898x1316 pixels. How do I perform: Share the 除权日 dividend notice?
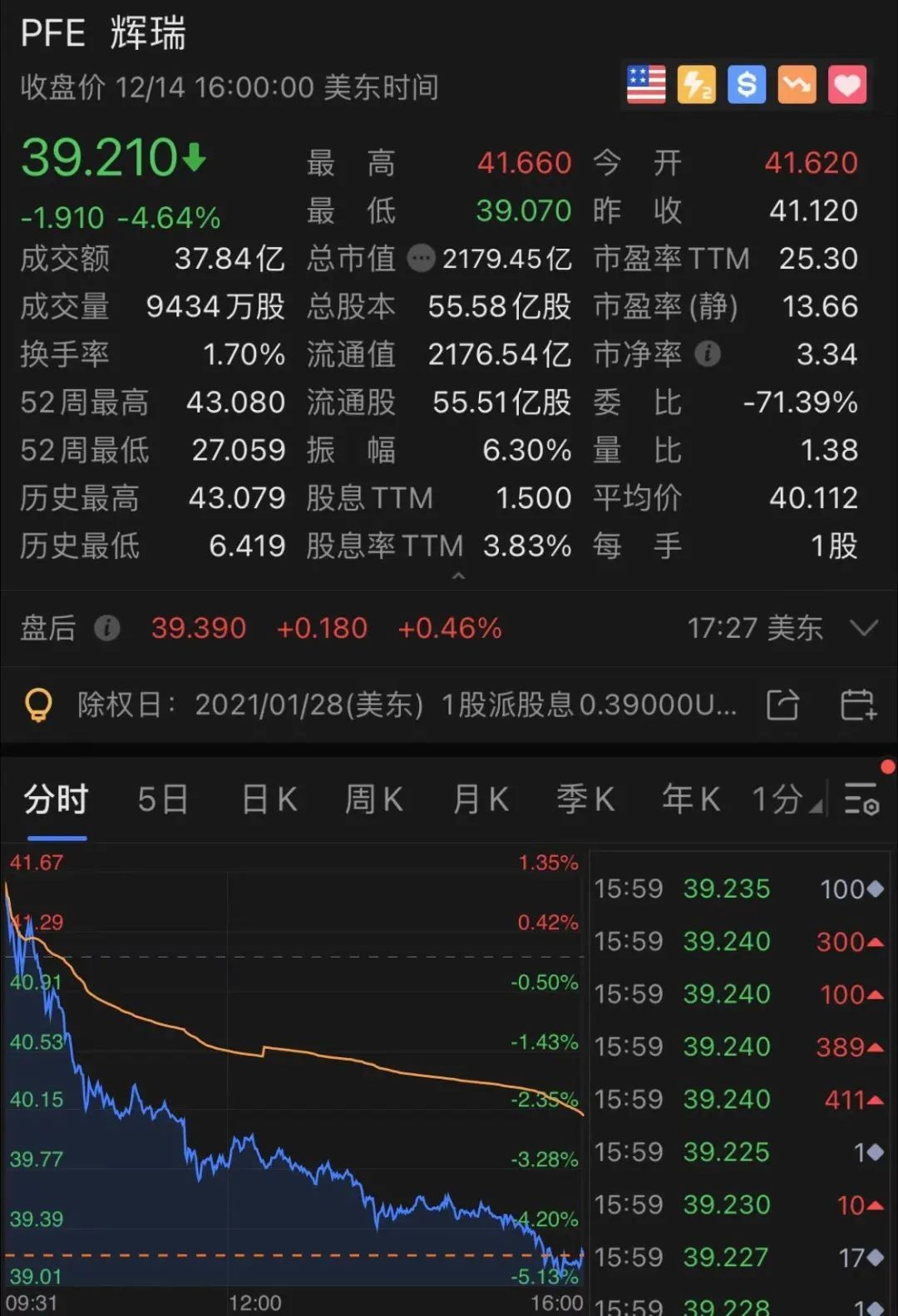[782, 705]
